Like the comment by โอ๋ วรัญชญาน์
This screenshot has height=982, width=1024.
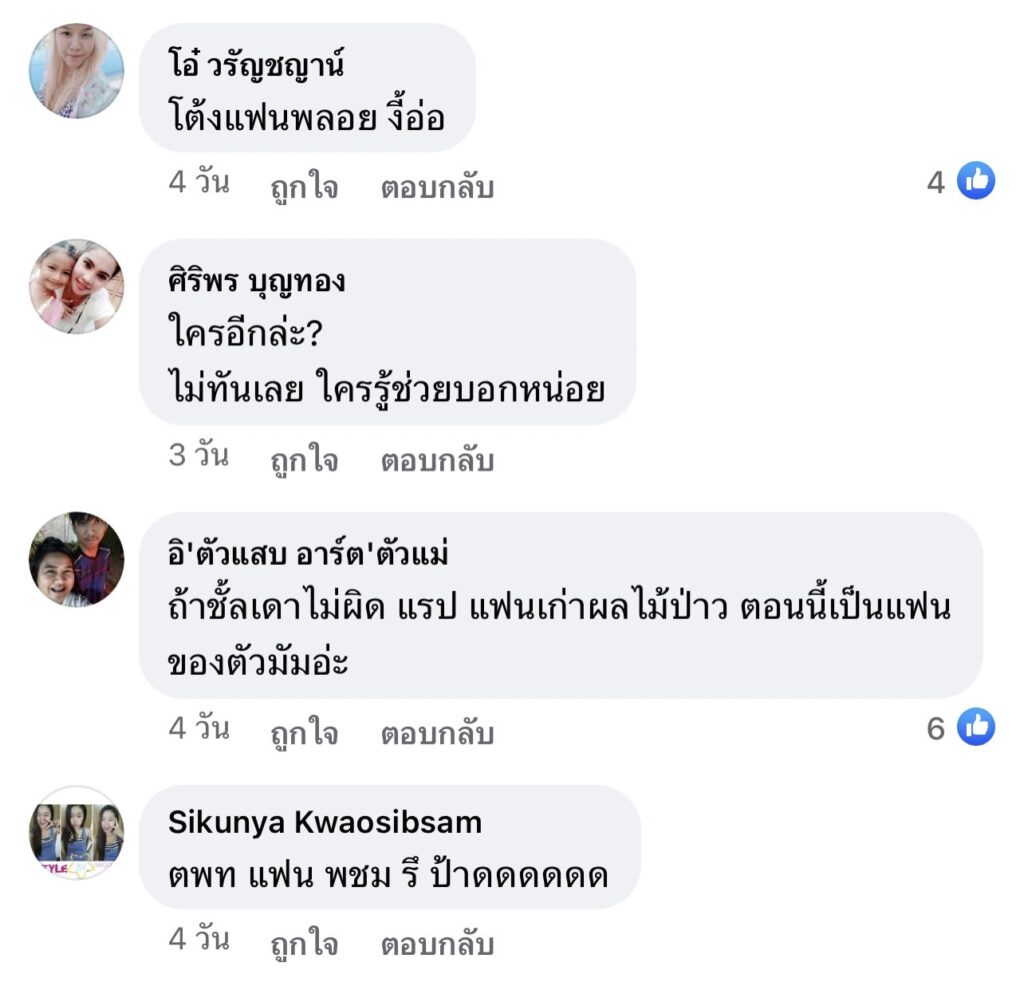pyautogui.click(x=304, y=187)
